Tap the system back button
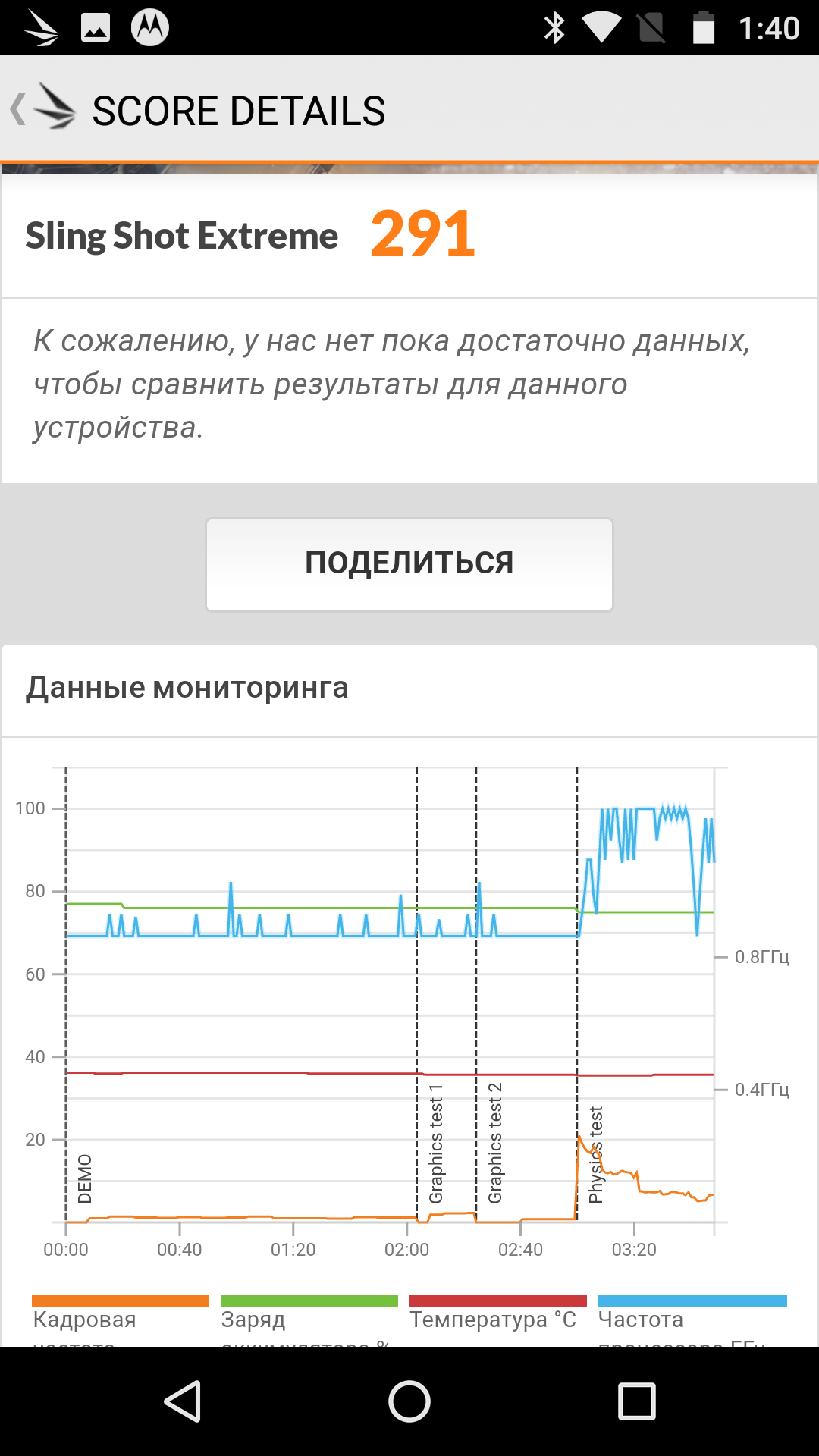This screenshot has width=819, height=1456. 182,1401
